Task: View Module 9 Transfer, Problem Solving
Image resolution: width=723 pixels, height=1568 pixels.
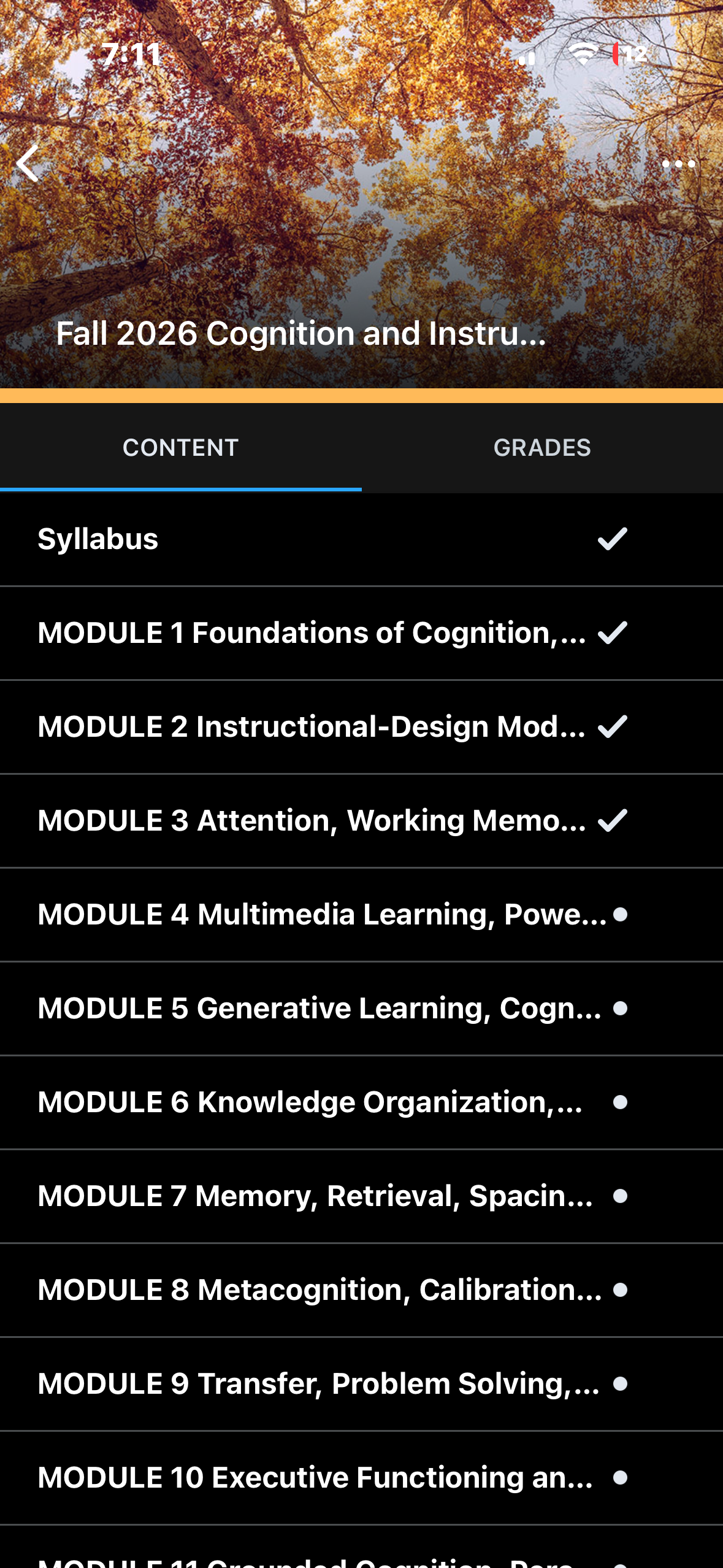Action: click(361, 1384)
